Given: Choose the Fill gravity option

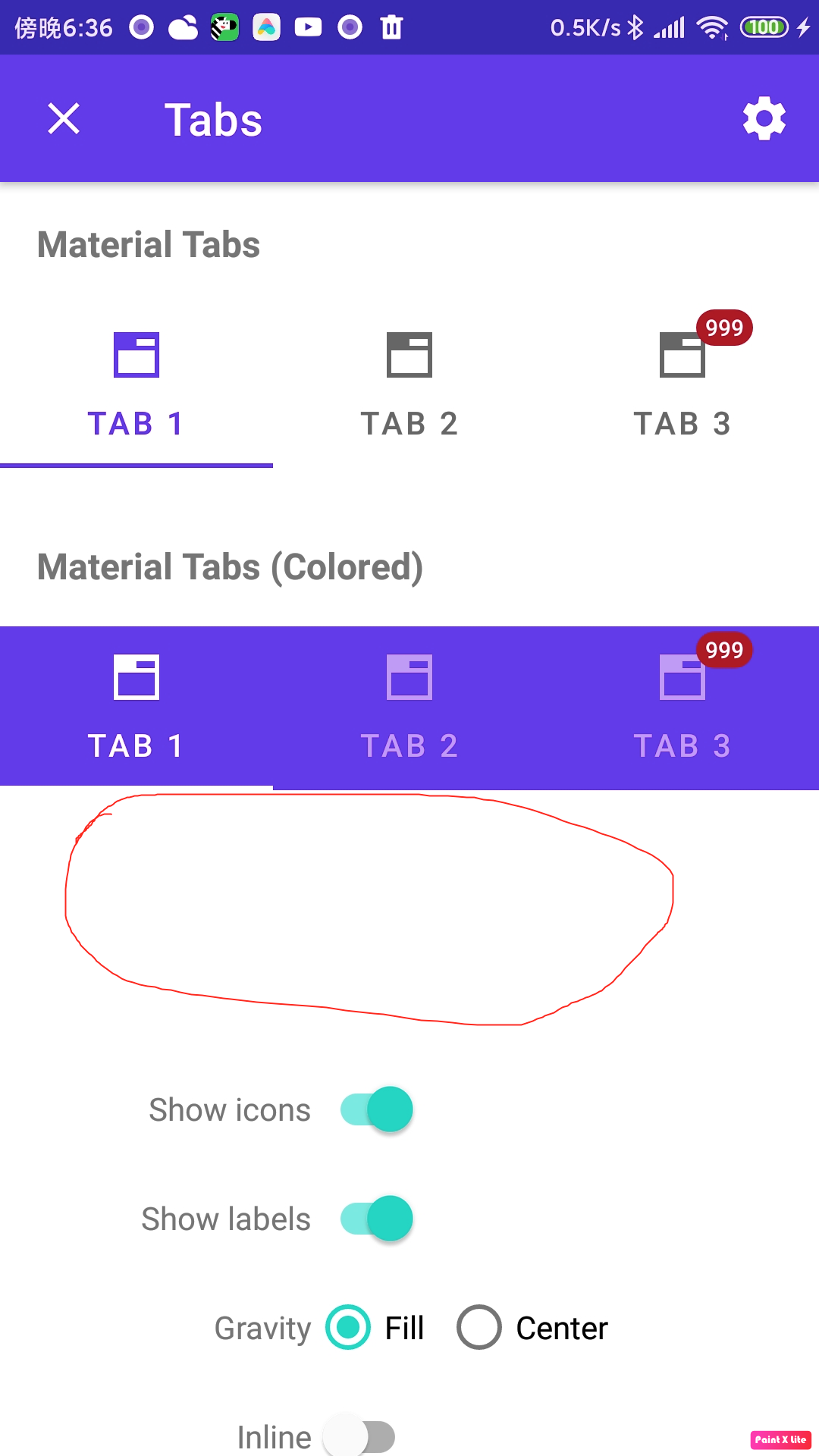Looking at the screenshot, I should (x=347, y=1328).
